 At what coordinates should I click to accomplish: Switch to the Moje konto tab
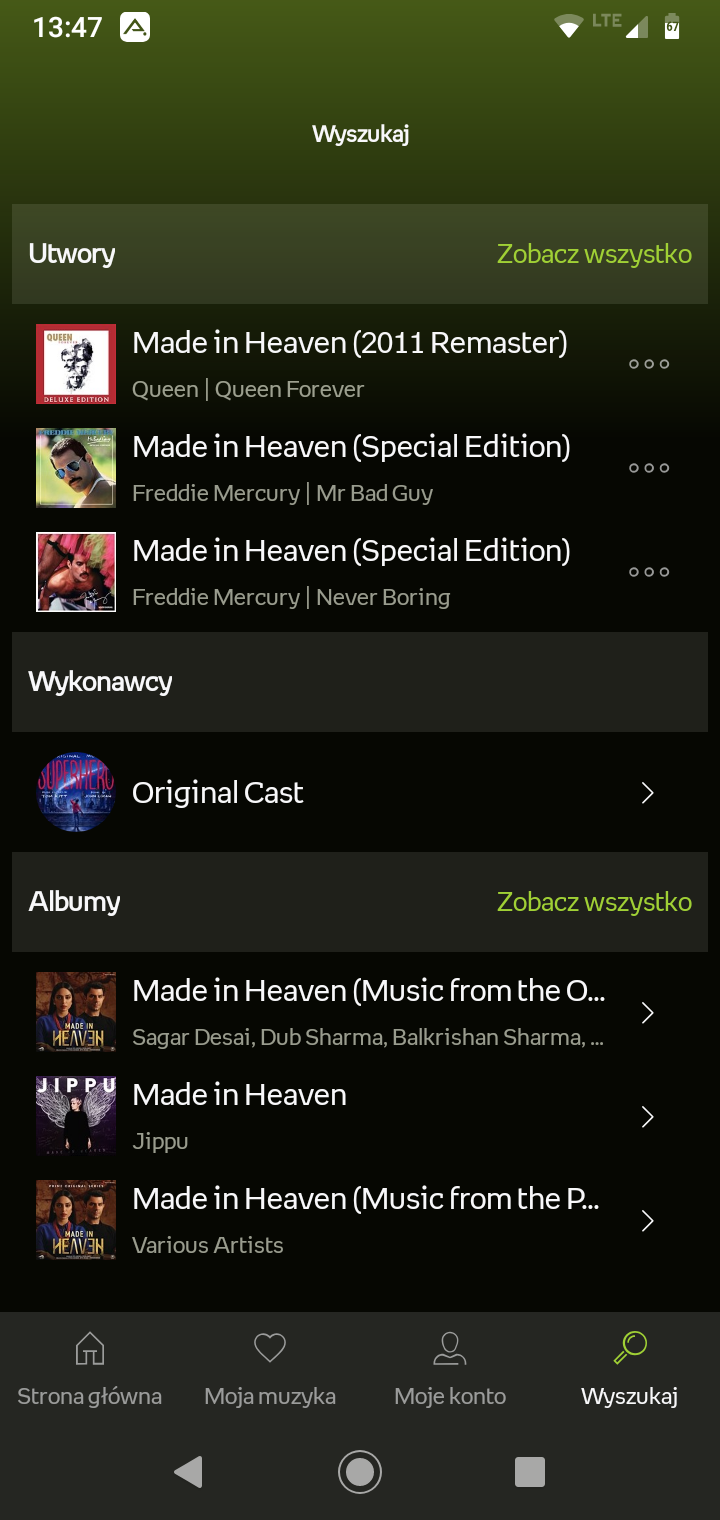click(450, 1368)
